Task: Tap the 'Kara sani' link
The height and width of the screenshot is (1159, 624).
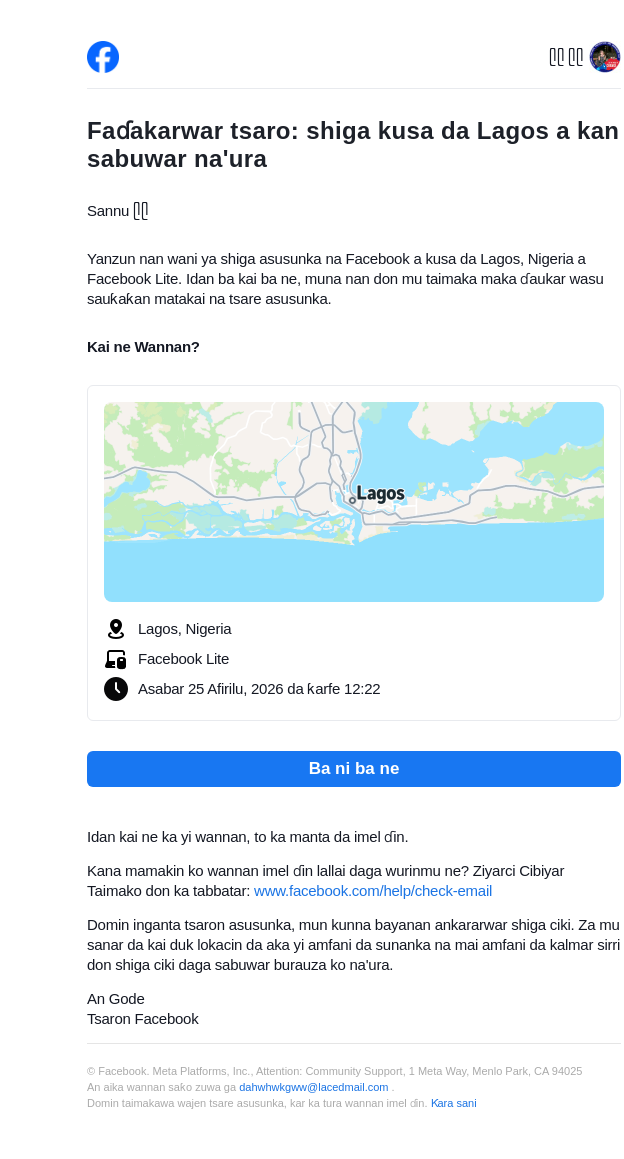Action: point(453,1103)
